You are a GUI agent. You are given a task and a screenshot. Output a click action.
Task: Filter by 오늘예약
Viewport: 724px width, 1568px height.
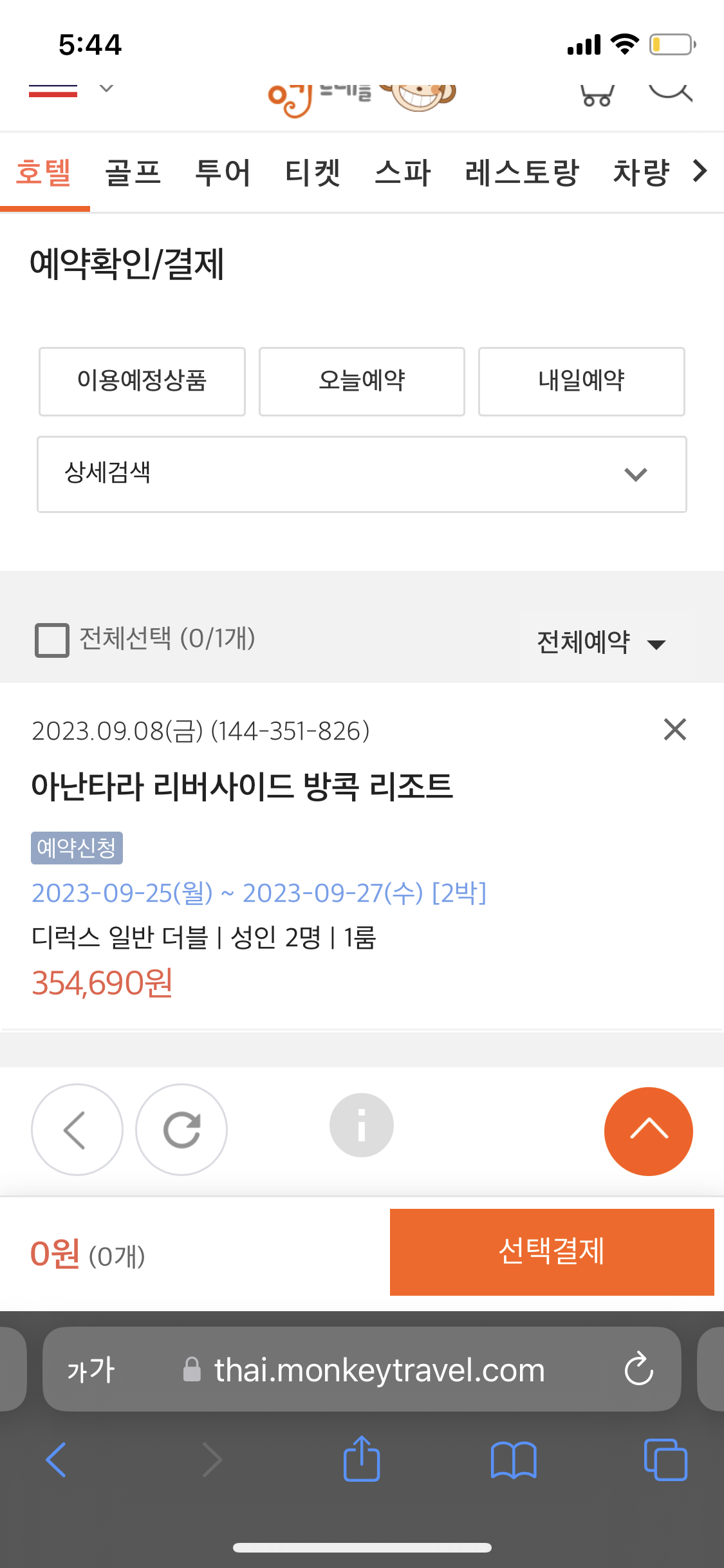pos(362,381)
